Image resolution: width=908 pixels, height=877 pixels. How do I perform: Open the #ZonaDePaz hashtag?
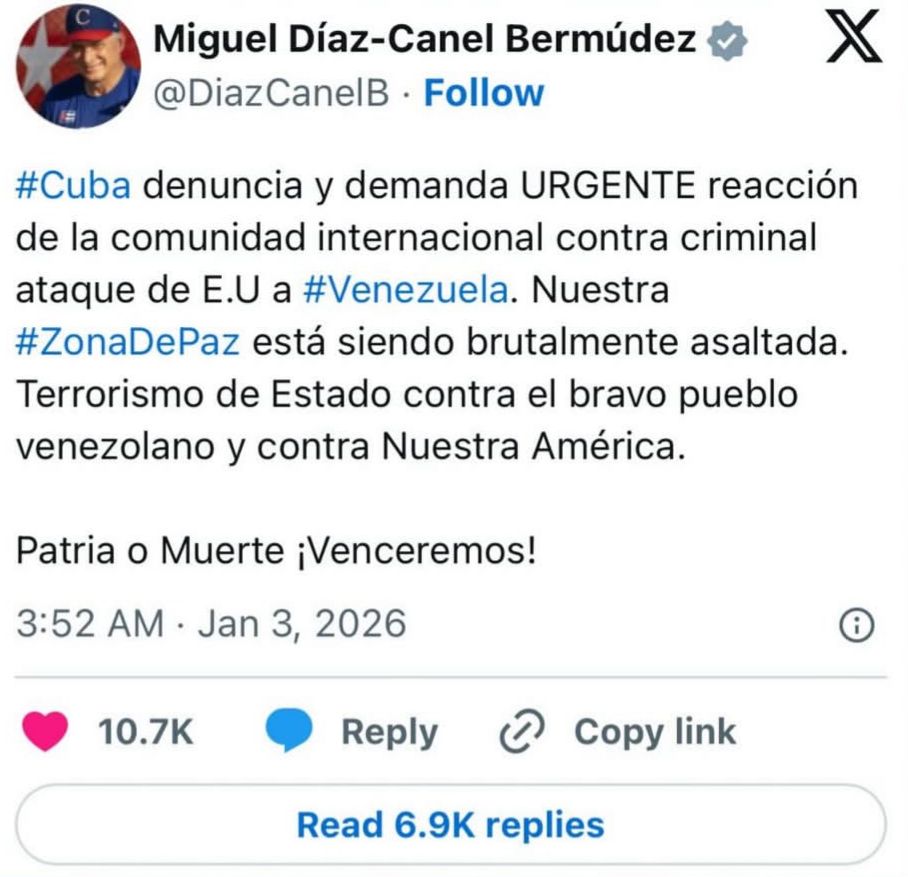(x=128, y=342)
